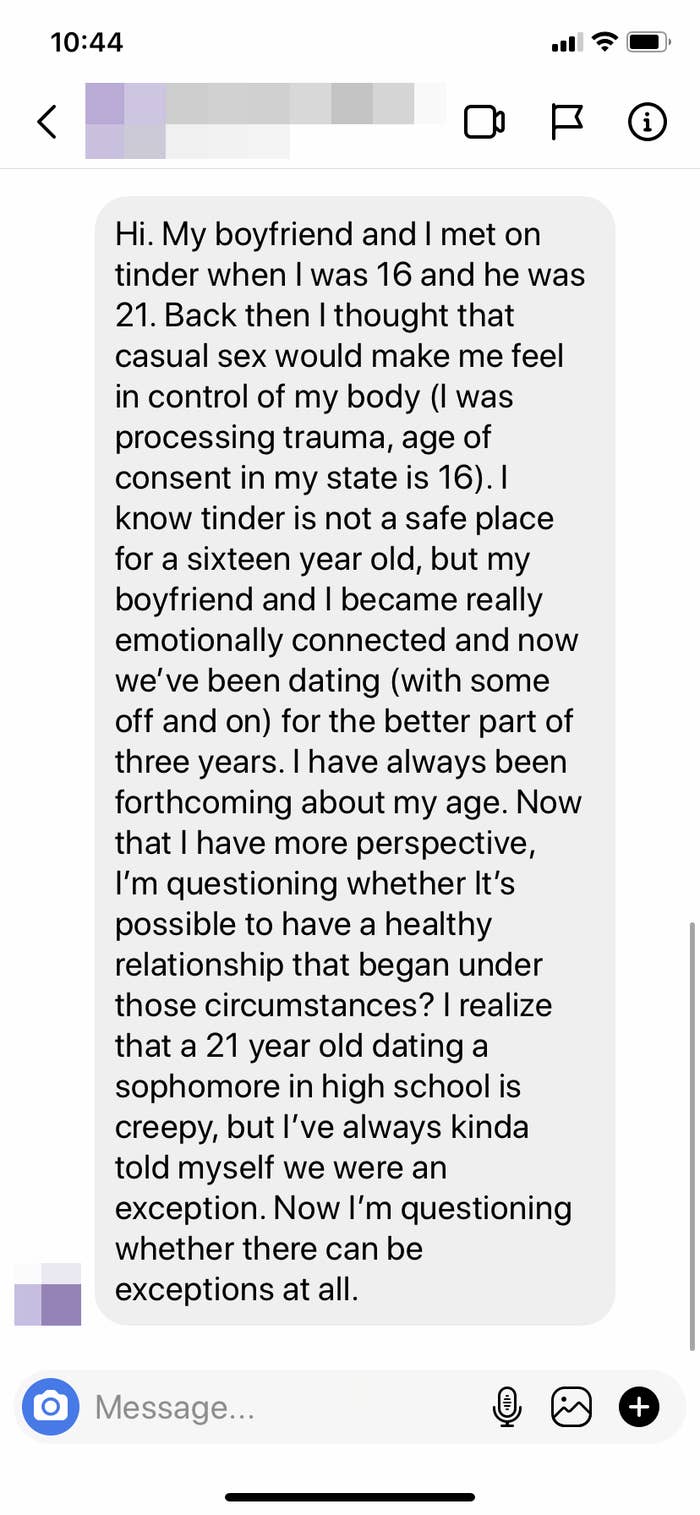Go back to the message list
700x1515 pixels.
46,122
